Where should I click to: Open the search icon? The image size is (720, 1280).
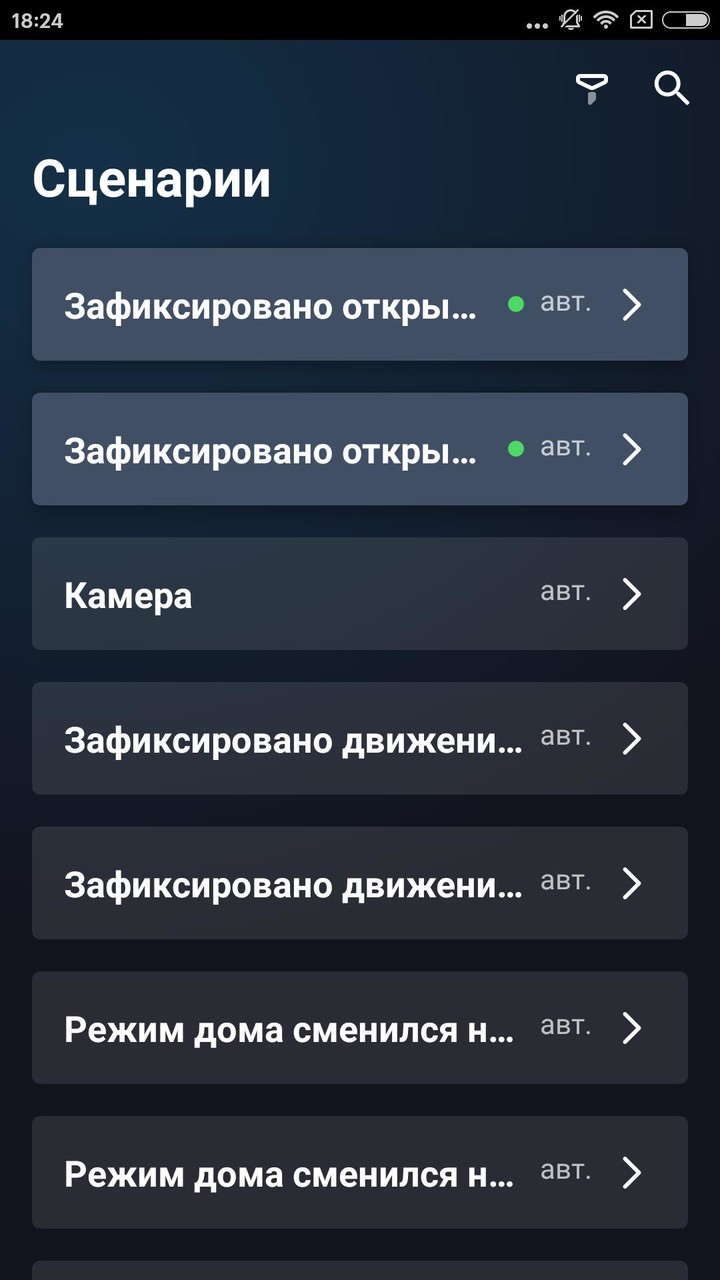671,89
